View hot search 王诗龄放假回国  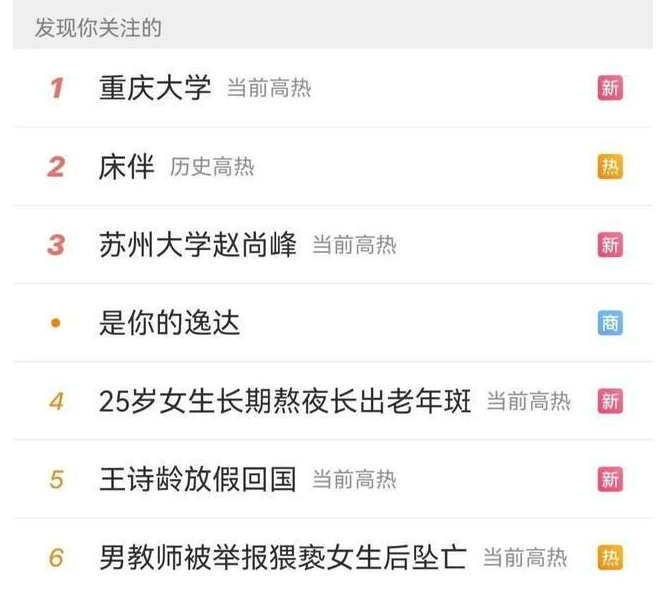tap(198, 479)
